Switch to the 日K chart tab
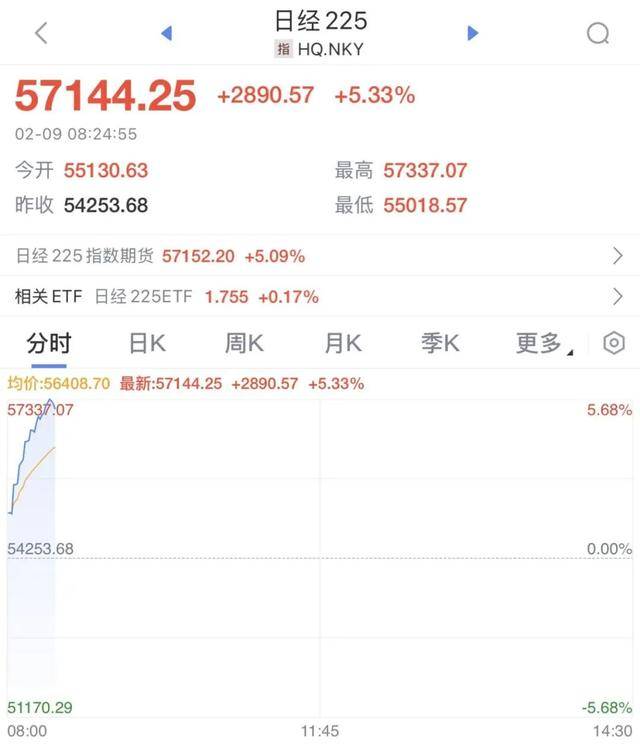 (147, 343)
